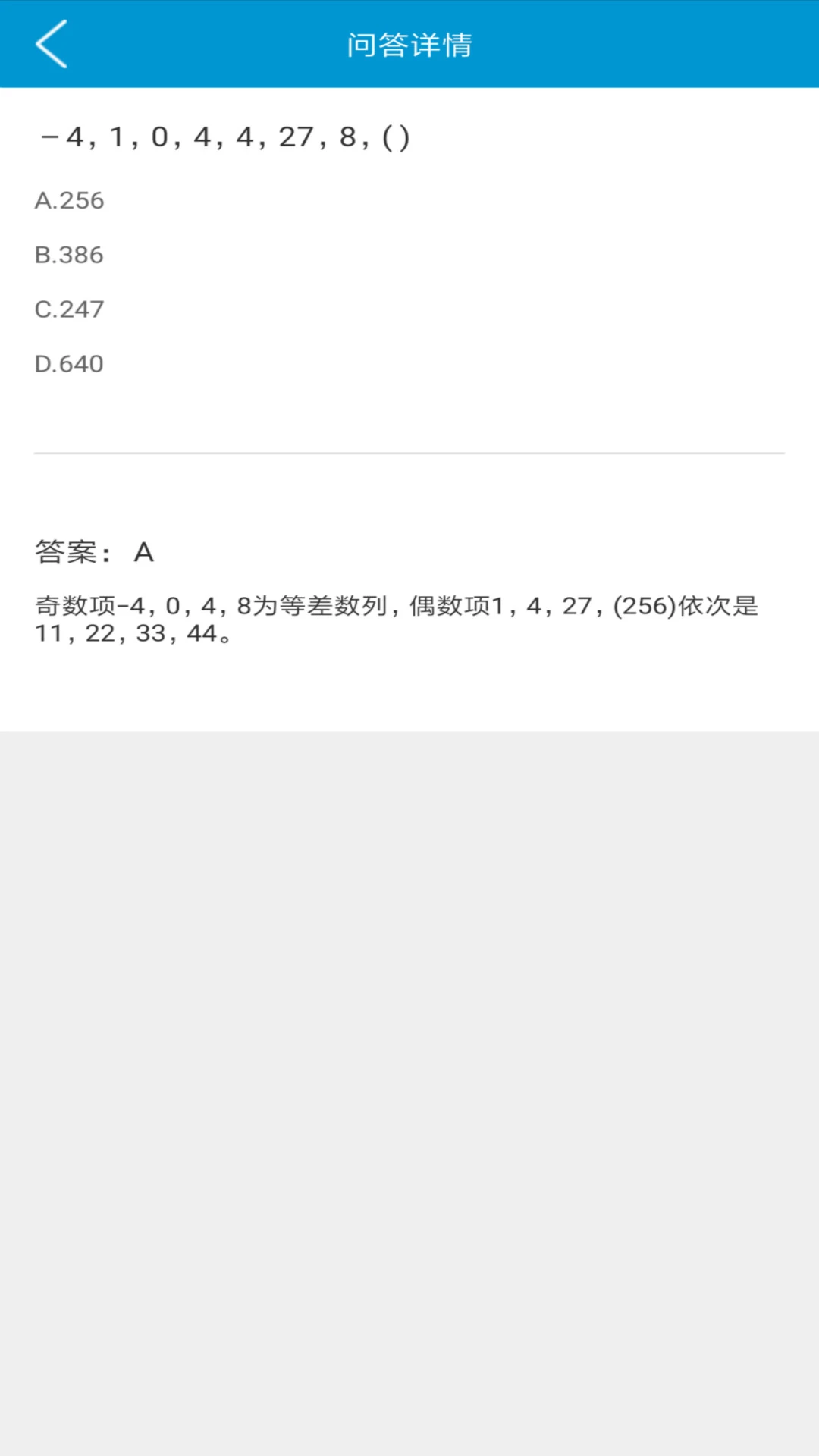Select option C.247
This screenshot has width=819, height=1456.
(70, 309)
